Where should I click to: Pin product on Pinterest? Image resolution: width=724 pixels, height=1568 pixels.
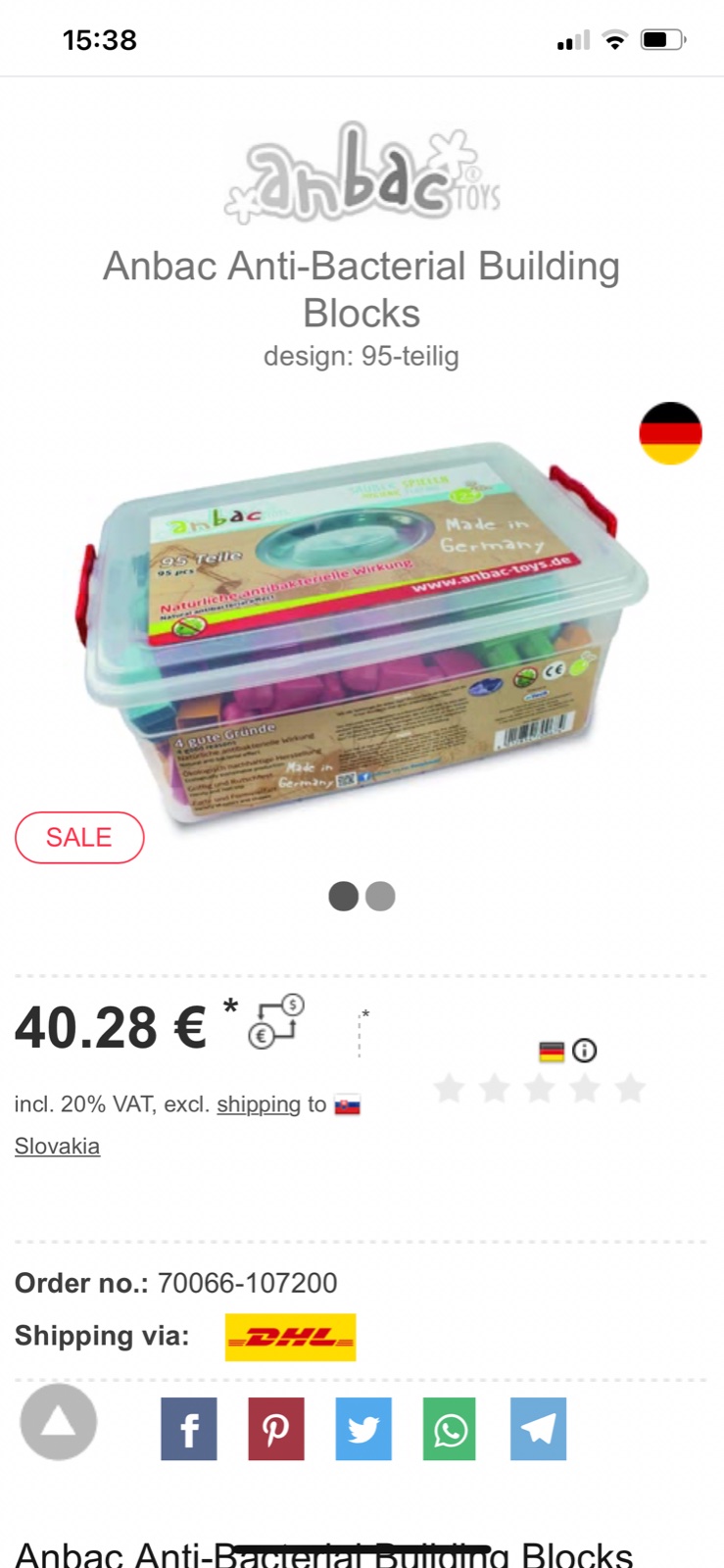click(x=276, y=1429)
